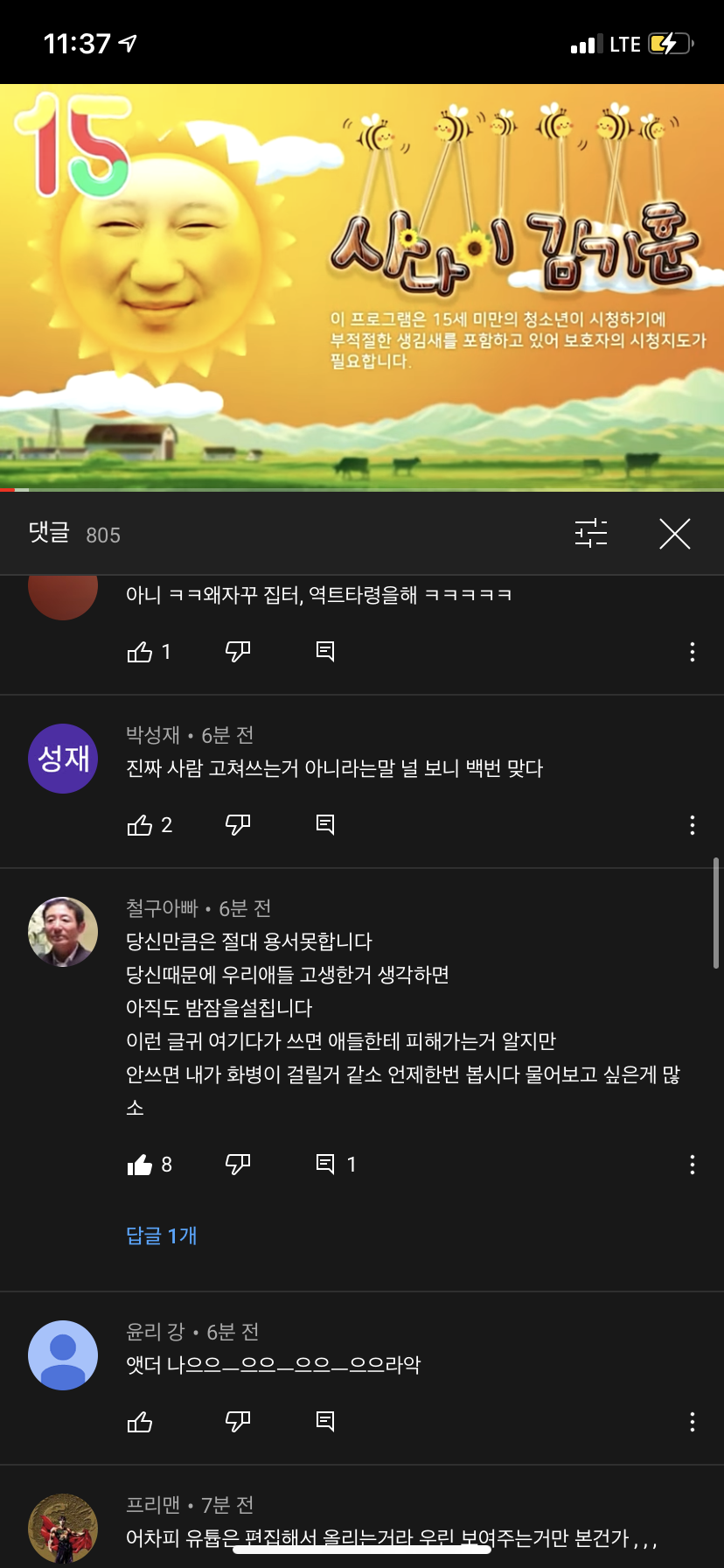Open the comment sort options
Viewport: 724px width, 1568px height.
pyautogui.click(x=591, y=533)
